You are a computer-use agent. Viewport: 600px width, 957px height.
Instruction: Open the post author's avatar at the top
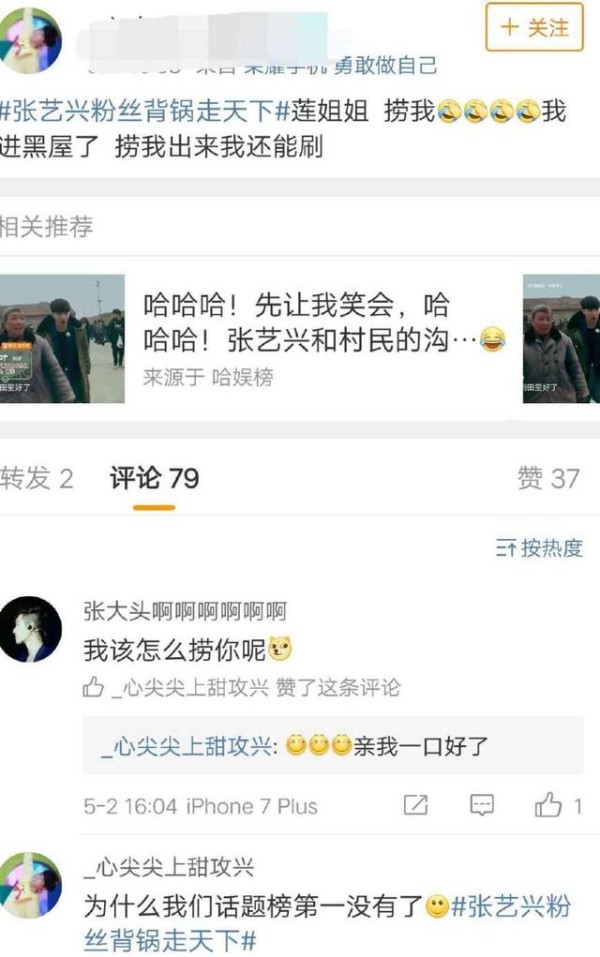point(30,42)
